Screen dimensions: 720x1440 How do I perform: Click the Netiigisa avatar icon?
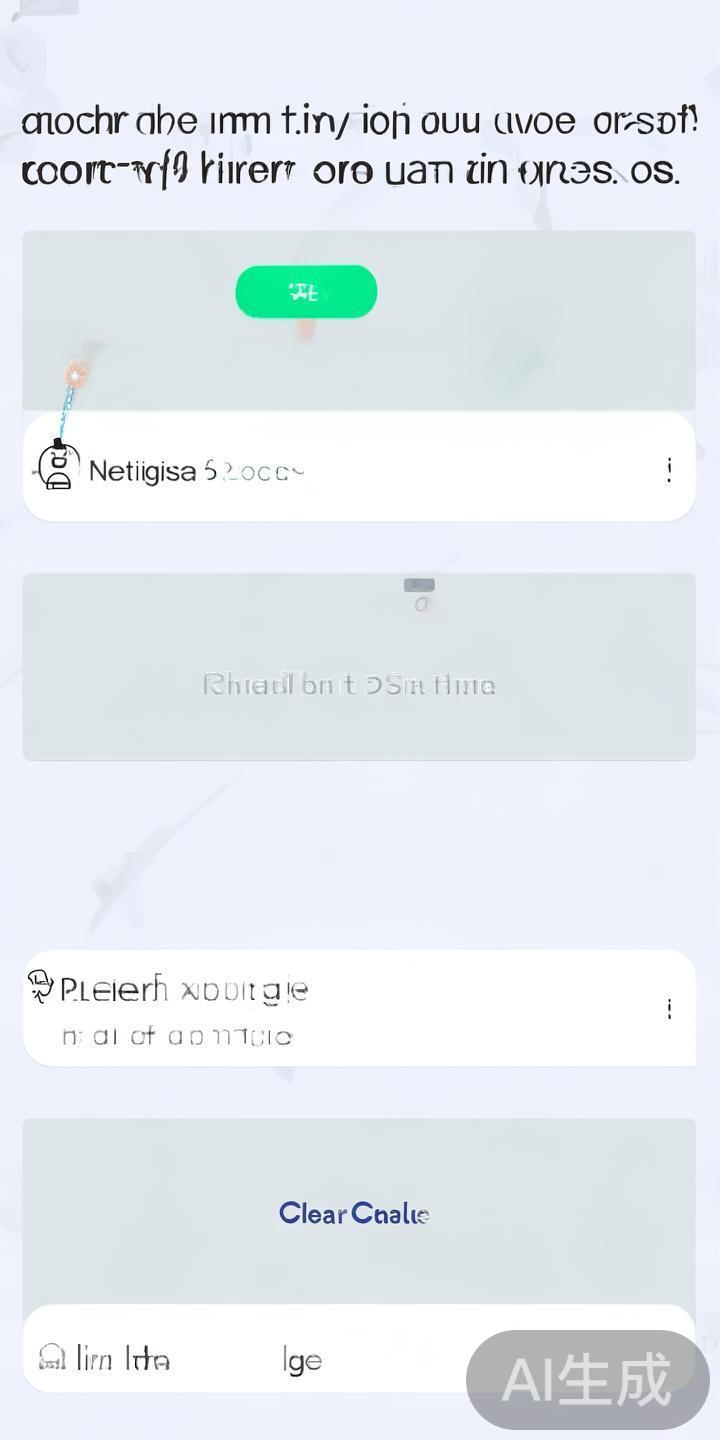57,465
